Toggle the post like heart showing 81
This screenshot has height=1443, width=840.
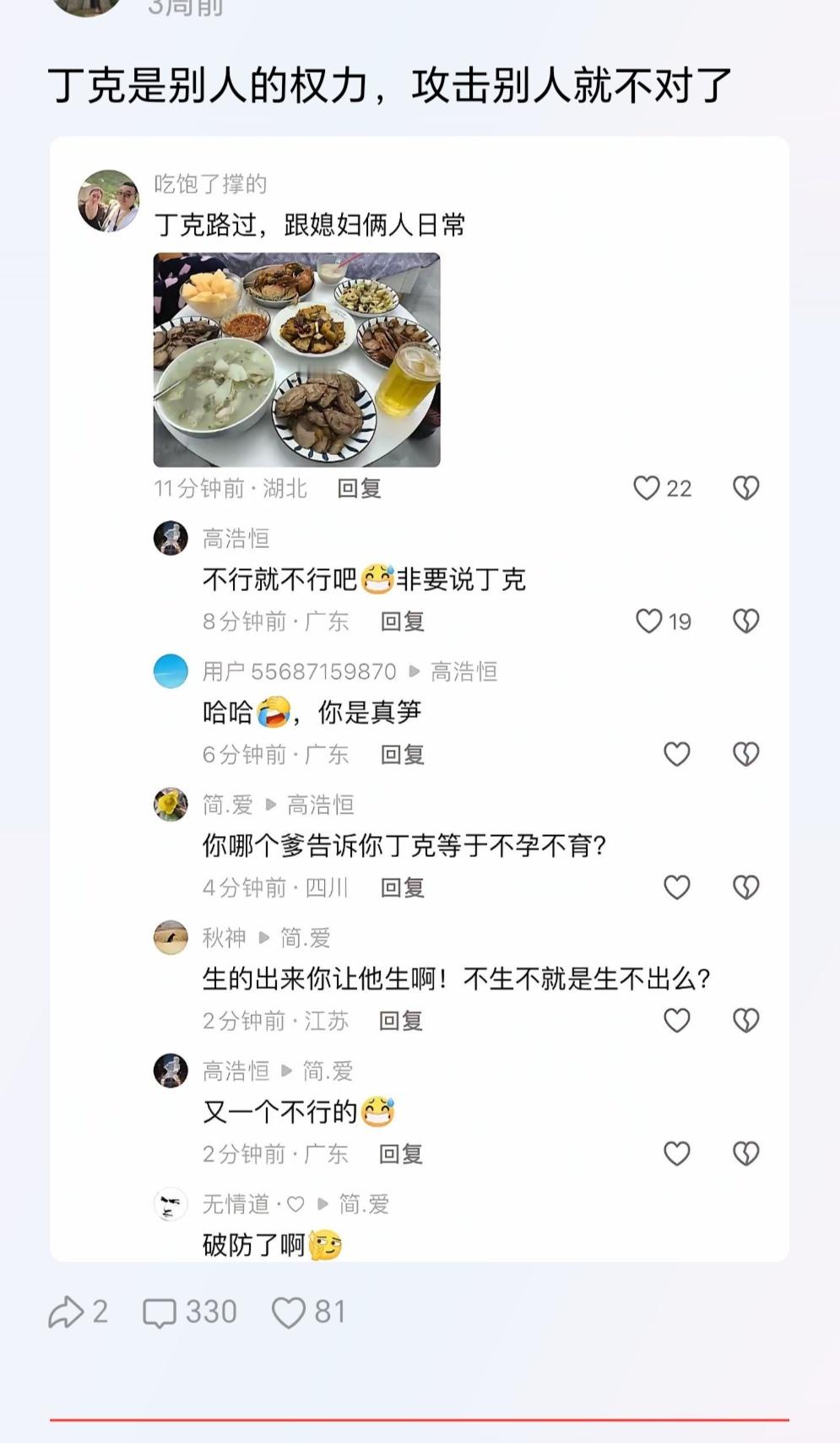288,1312
